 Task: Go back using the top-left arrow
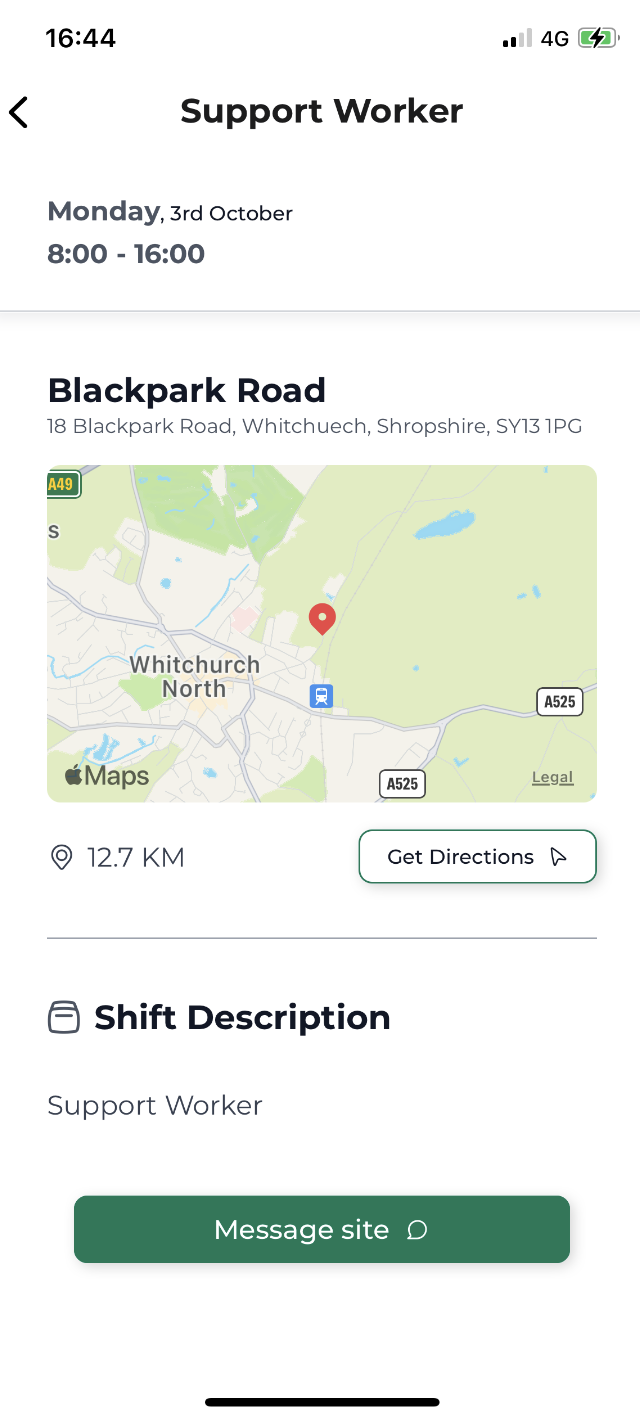(x=19, y=111)
